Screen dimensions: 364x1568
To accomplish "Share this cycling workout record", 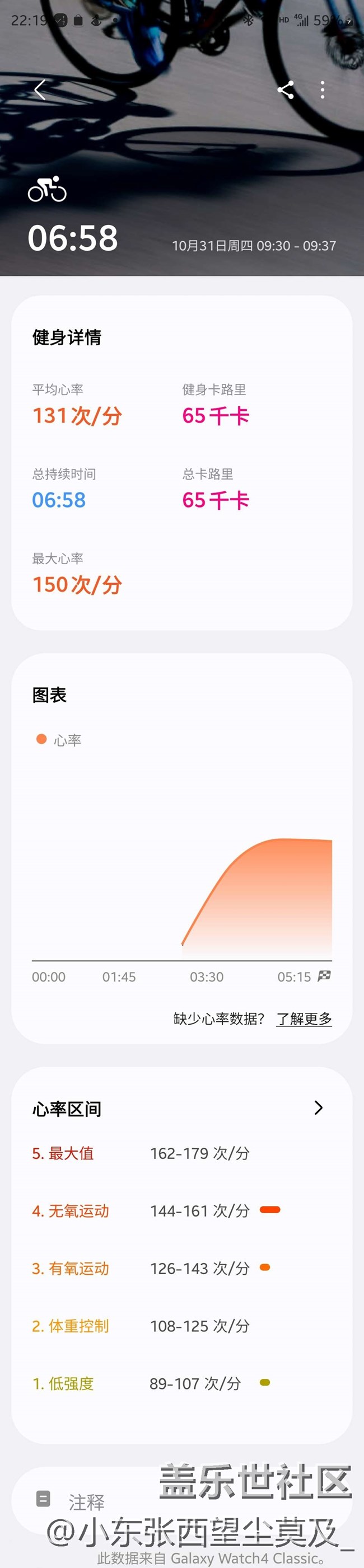I will 286,90.
